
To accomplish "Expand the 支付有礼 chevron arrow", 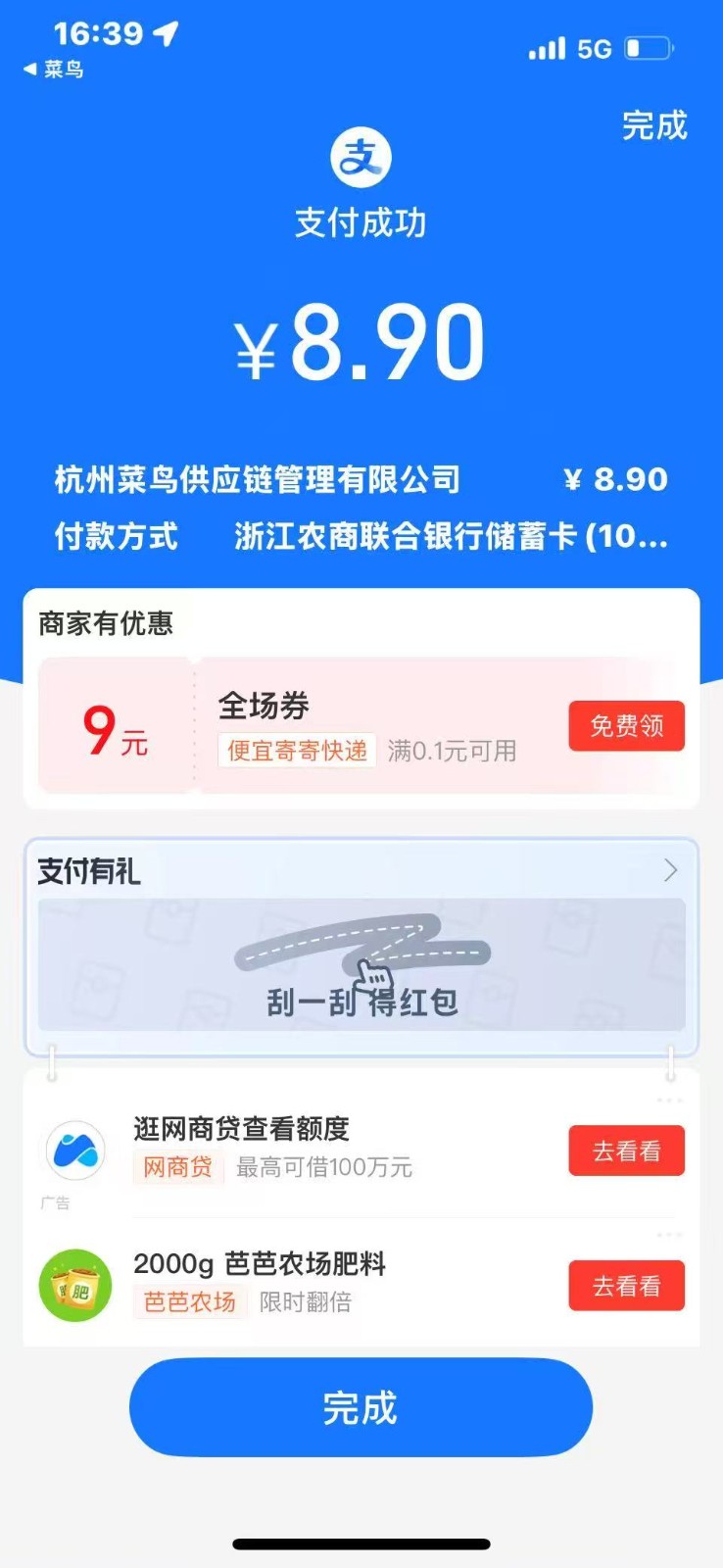I will 670,870.
